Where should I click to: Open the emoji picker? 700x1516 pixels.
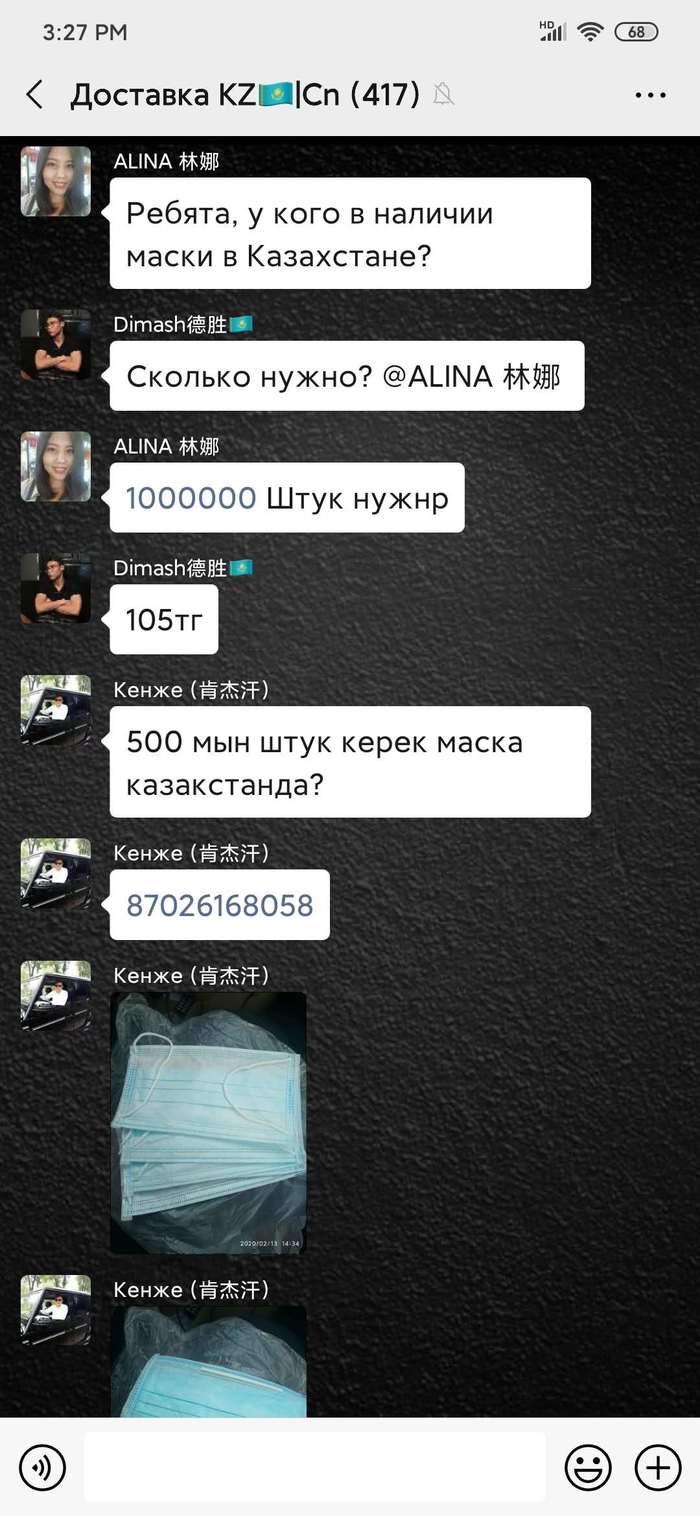(588, 1467)
